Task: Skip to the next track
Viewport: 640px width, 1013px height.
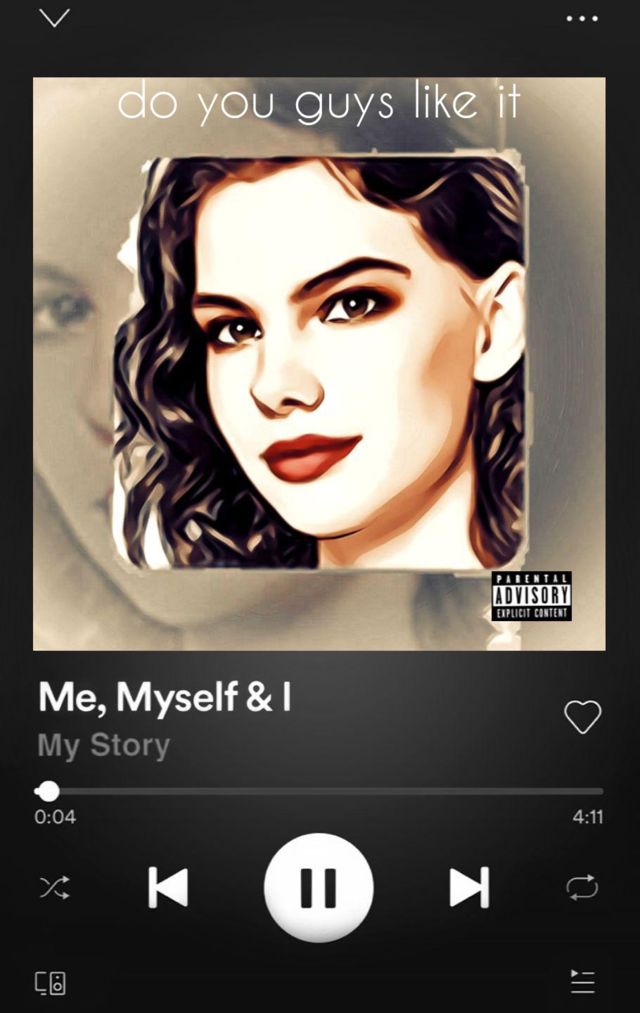Action: point(469,887)
